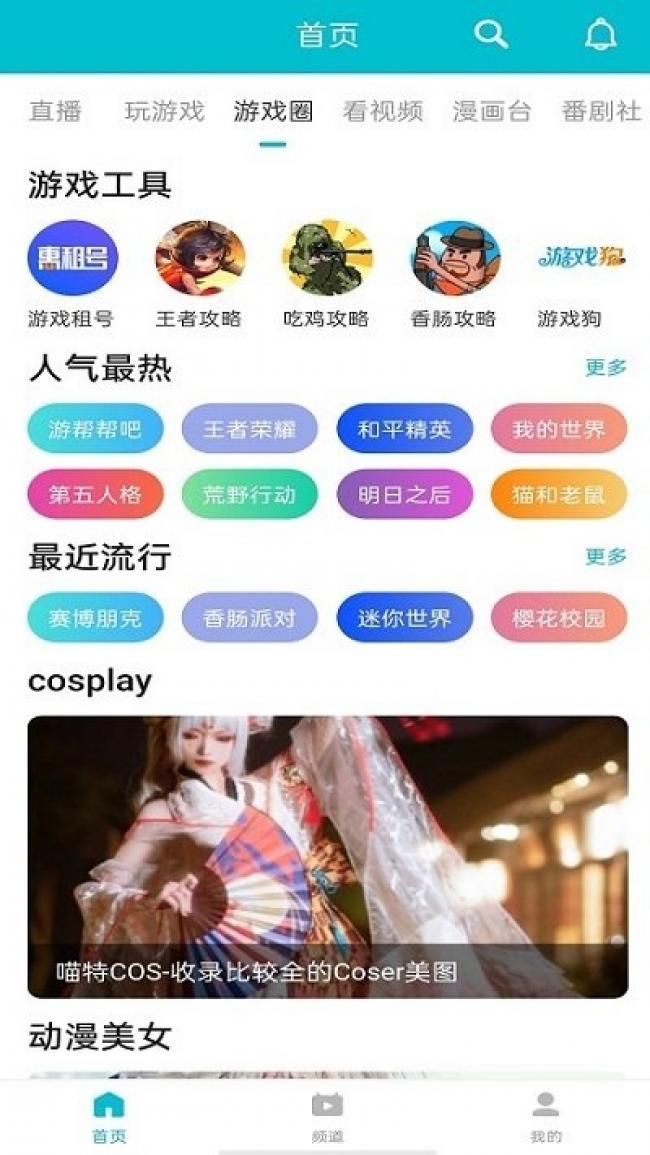Select the 看视频 tab
Screen dimensions: 650x1155
pyautogui.click(x=382, y=111)
